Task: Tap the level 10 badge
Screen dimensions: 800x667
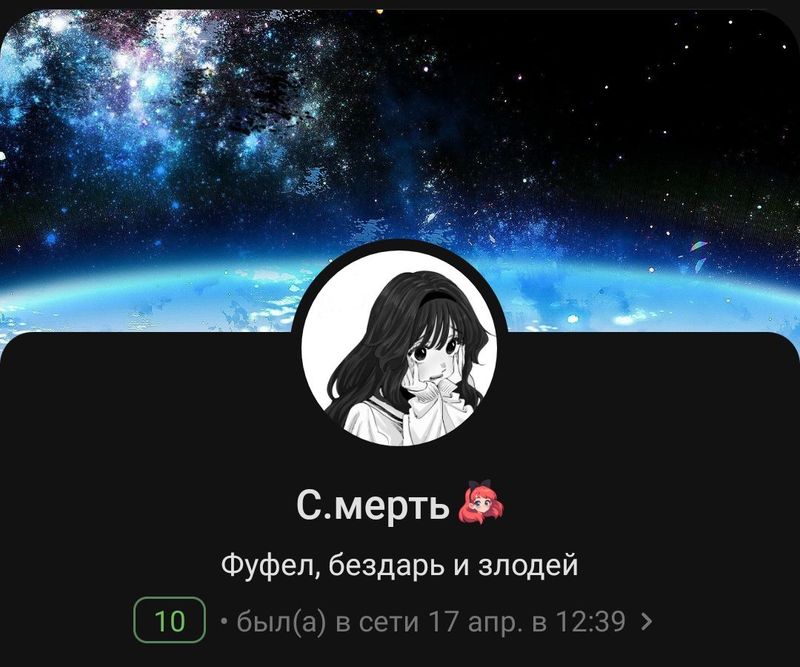Action: pos(169,621)
